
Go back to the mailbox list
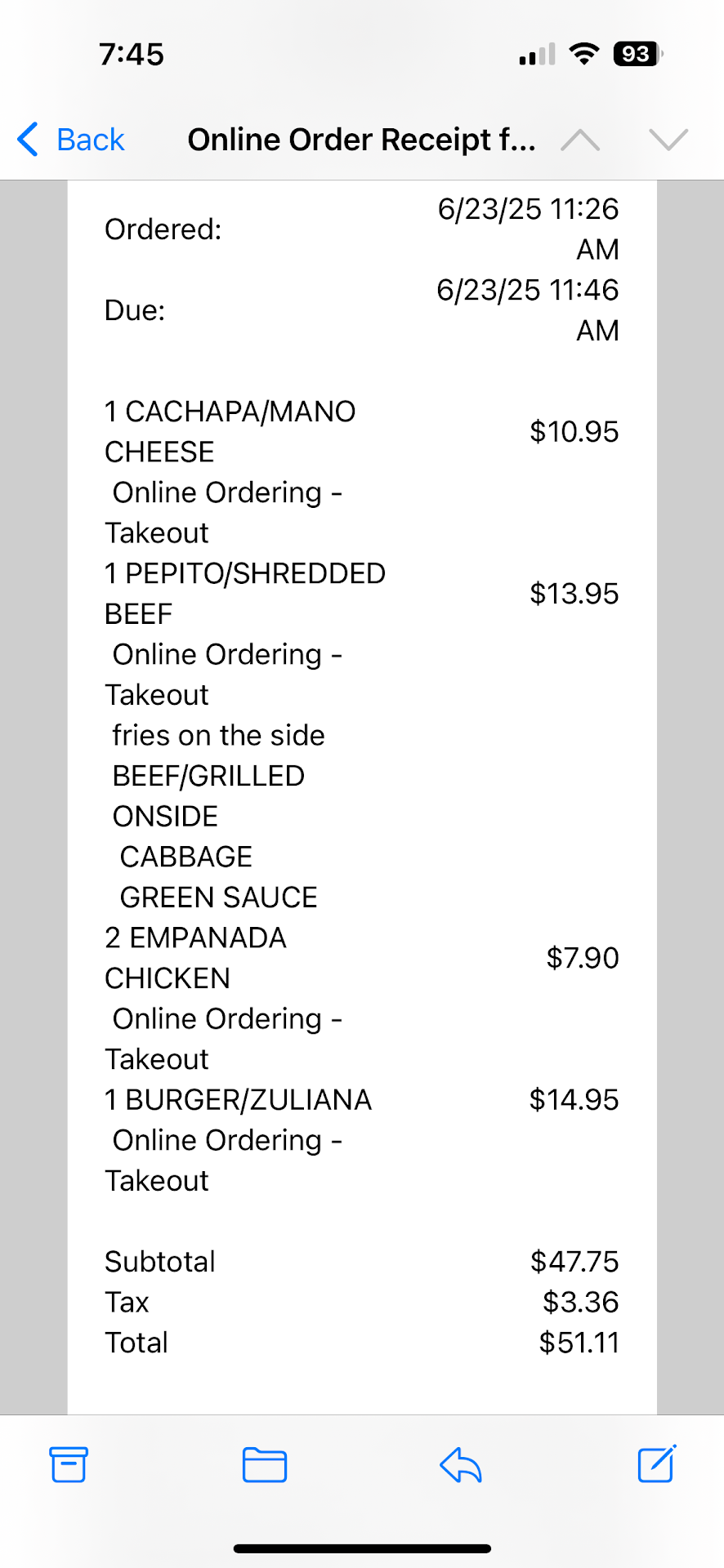coord(72,140)
